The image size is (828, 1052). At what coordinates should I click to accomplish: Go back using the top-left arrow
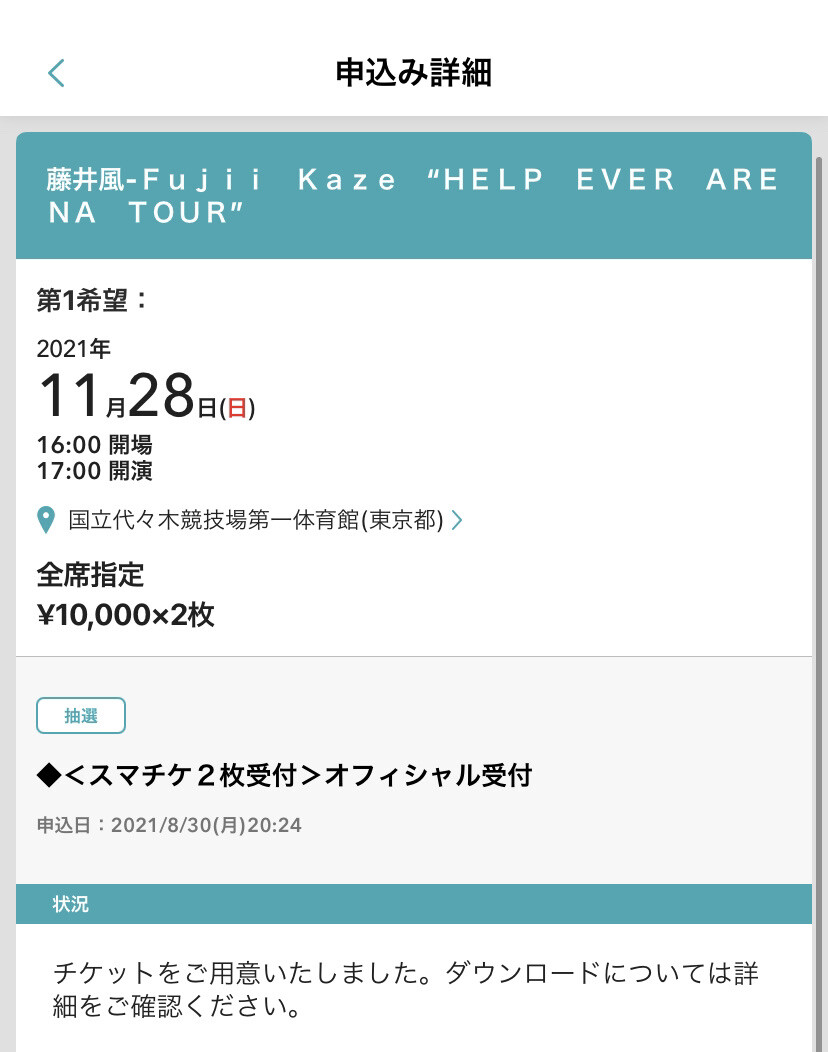coord(56,73)
